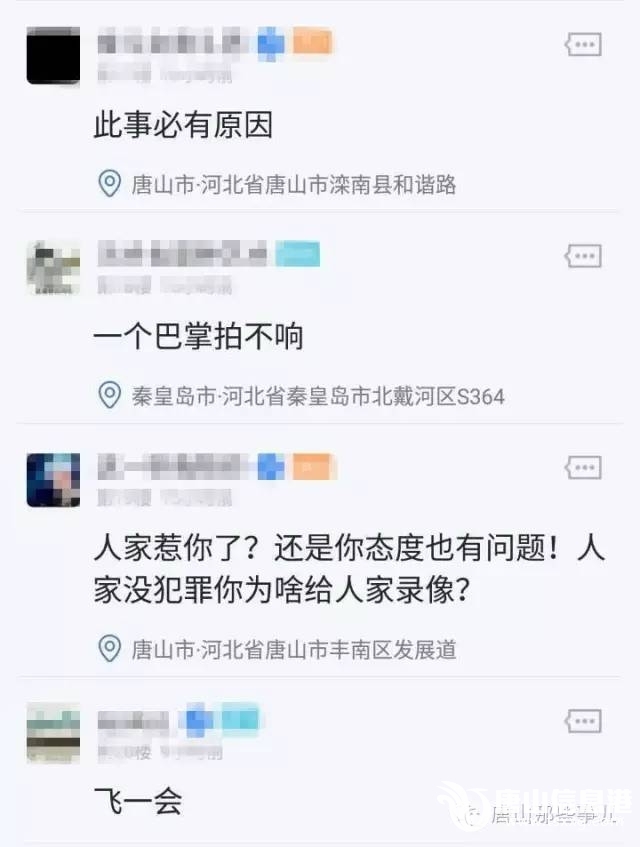Open location 唐山市丰南区发展道
This screenshot has height=847, width=640.
(x=293, y=649)
